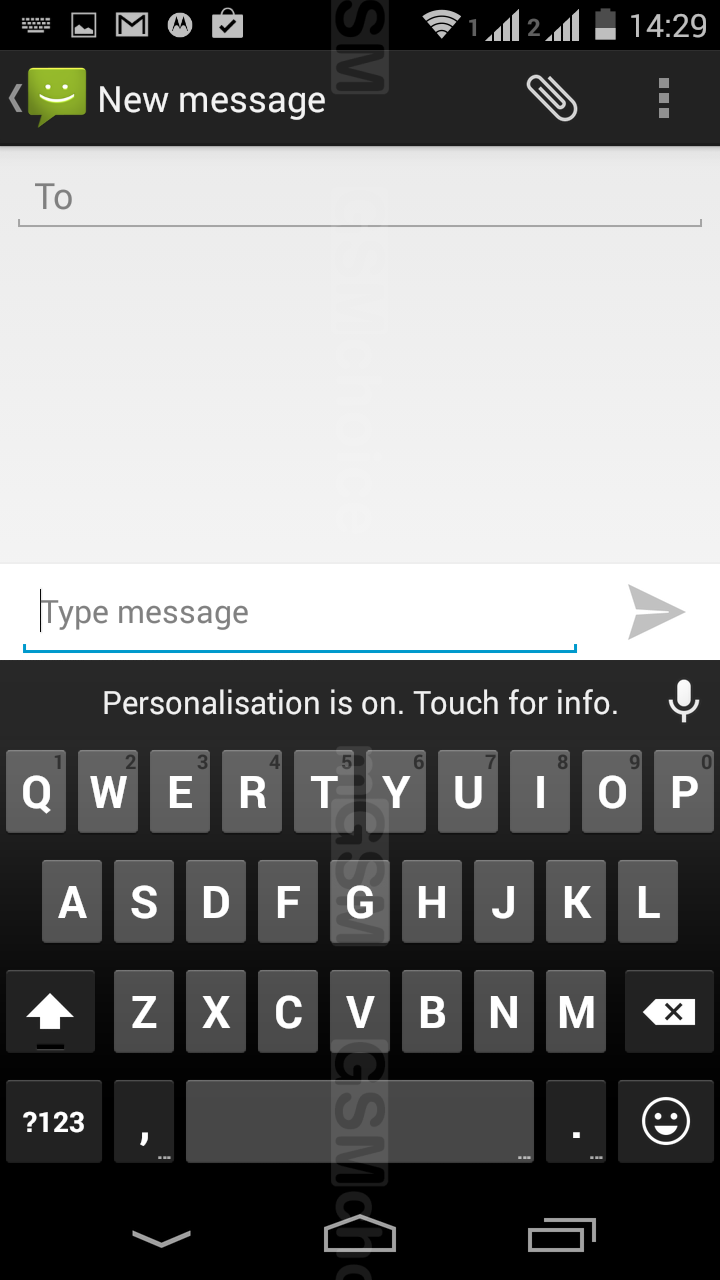Open the emoji smiley key

pos(666,1121)
